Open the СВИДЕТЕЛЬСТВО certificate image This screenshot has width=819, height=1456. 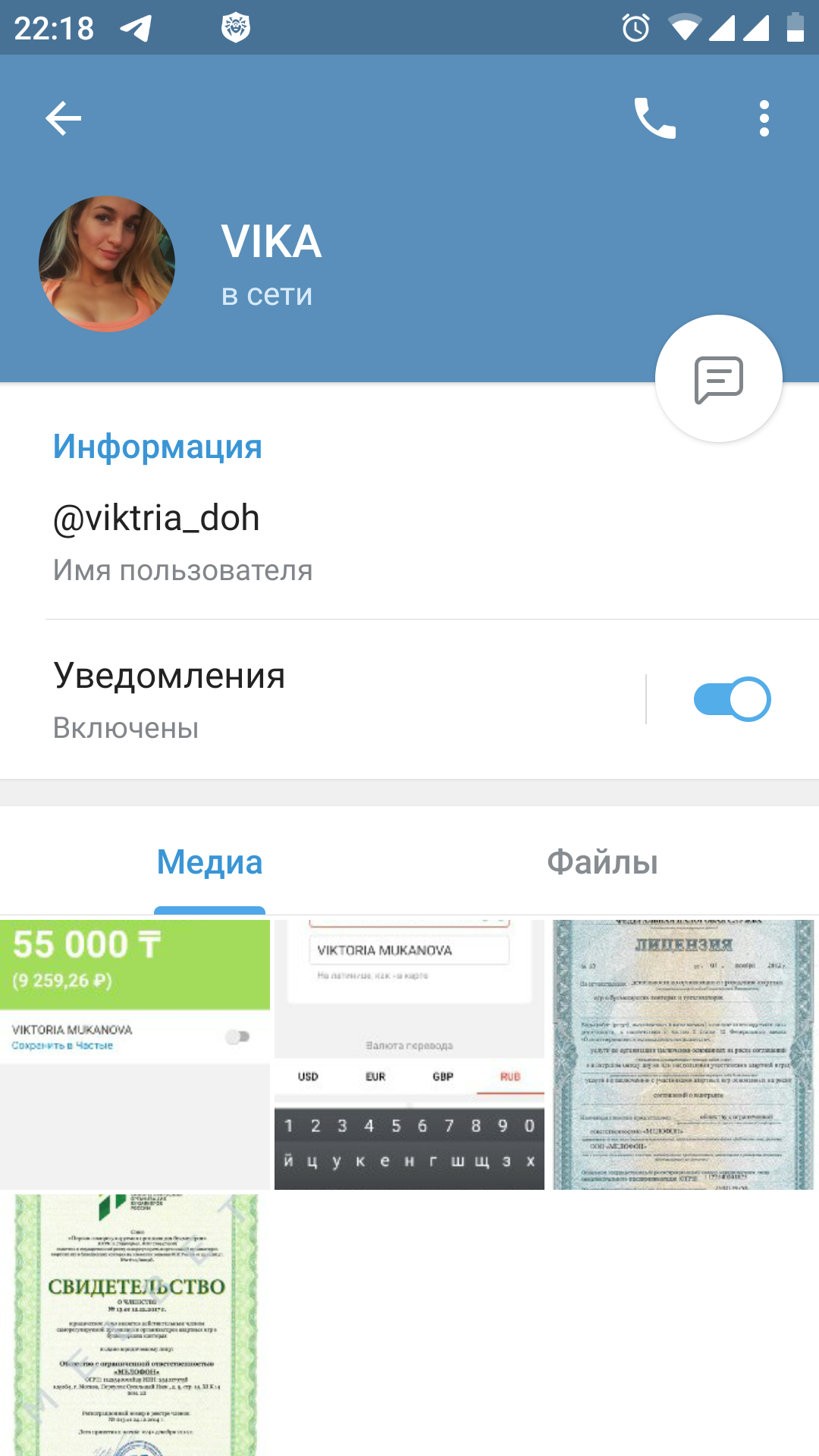(x=135, y=1325)
